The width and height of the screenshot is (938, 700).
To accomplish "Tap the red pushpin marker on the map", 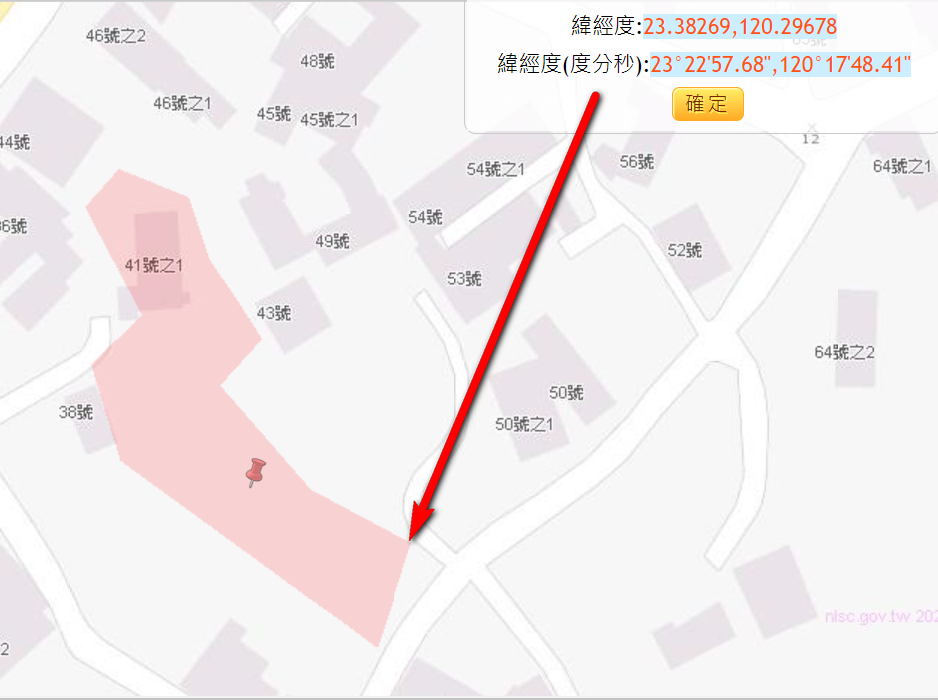I will [256, 471].
